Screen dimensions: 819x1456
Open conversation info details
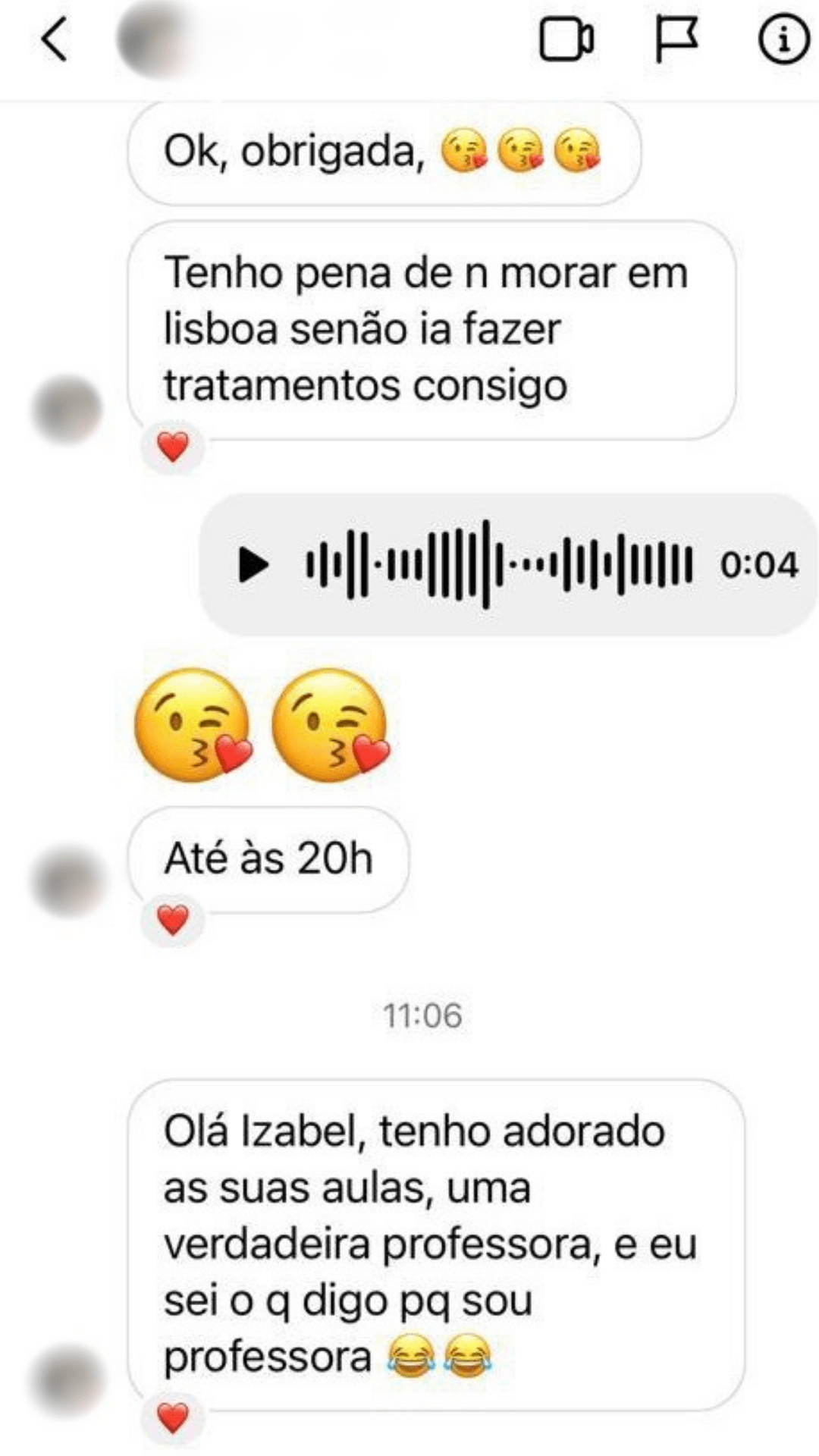point(783,39)
